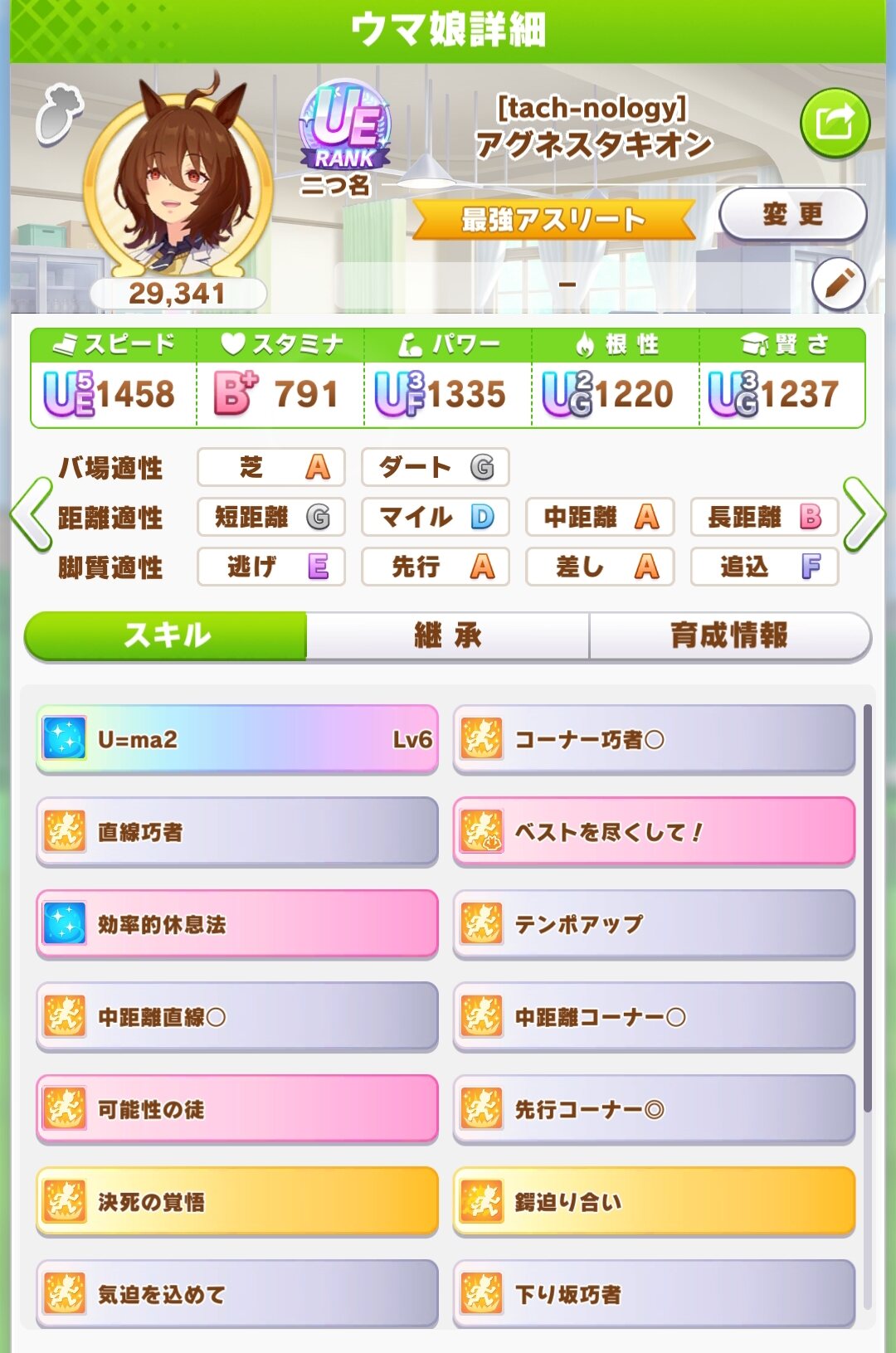The image size is (896, 1353).
Task: Select the 鍔迫り合い skill
Action: pyautogui.click(x=654, y=1201)
